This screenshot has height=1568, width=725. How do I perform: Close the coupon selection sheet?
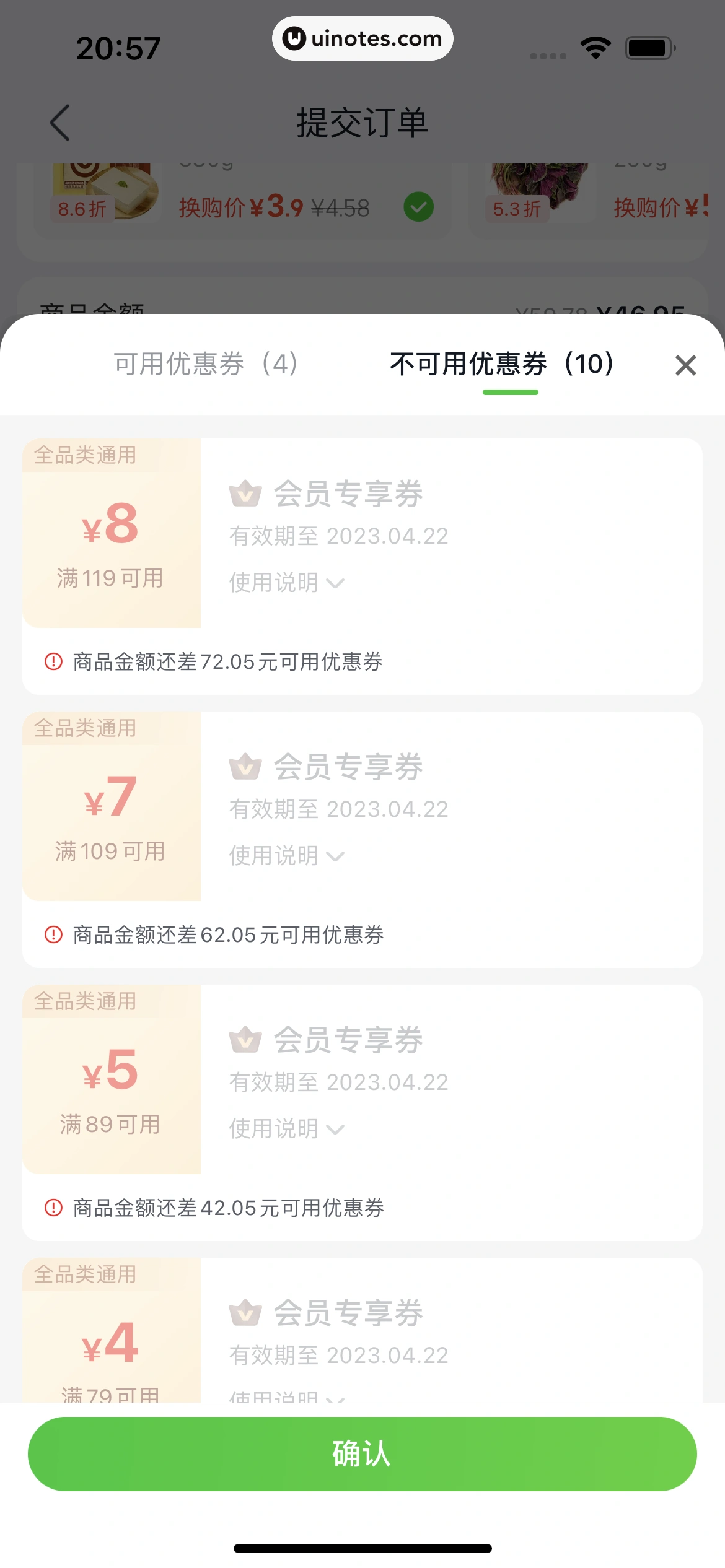click(x=685, y=365)
